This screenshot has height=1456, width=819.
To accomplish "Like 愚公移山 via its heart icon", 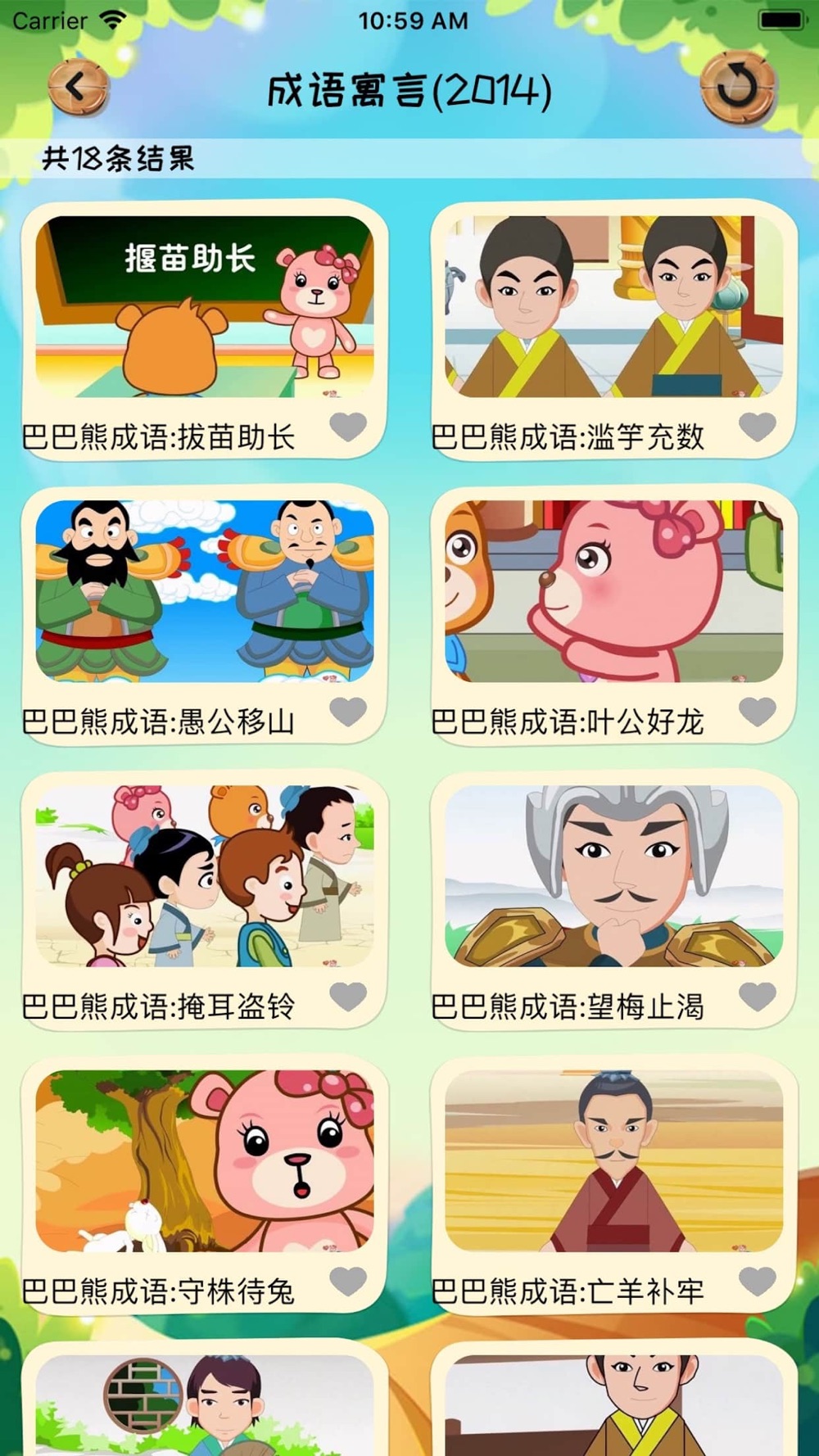I will (348, 712).
